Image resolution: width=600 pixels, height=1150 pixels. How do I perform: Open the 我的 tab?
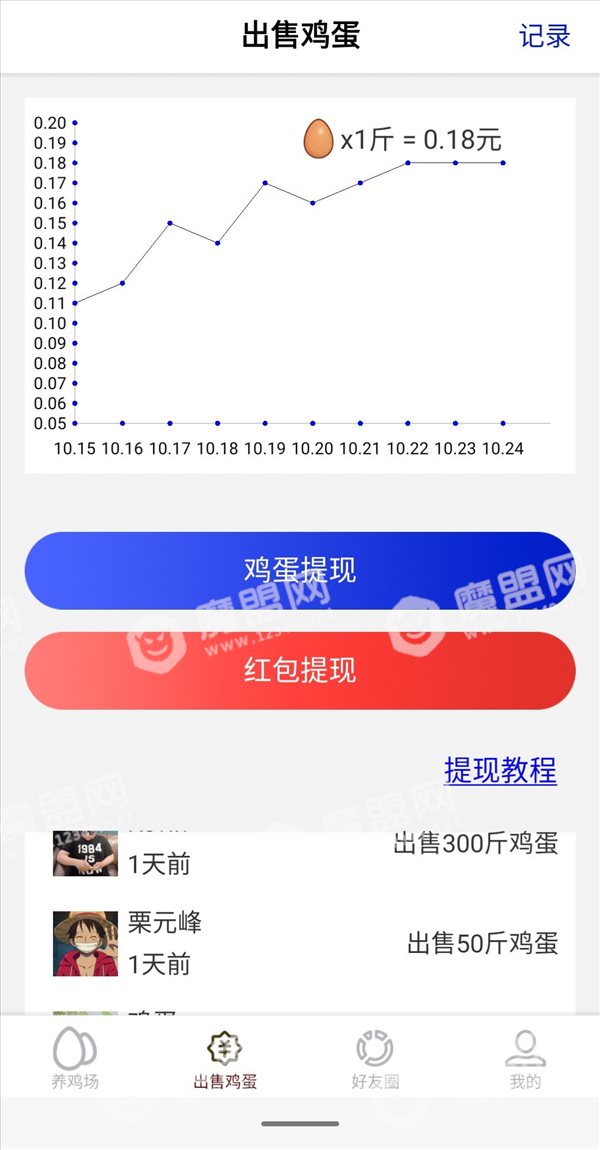point(525,1058)
